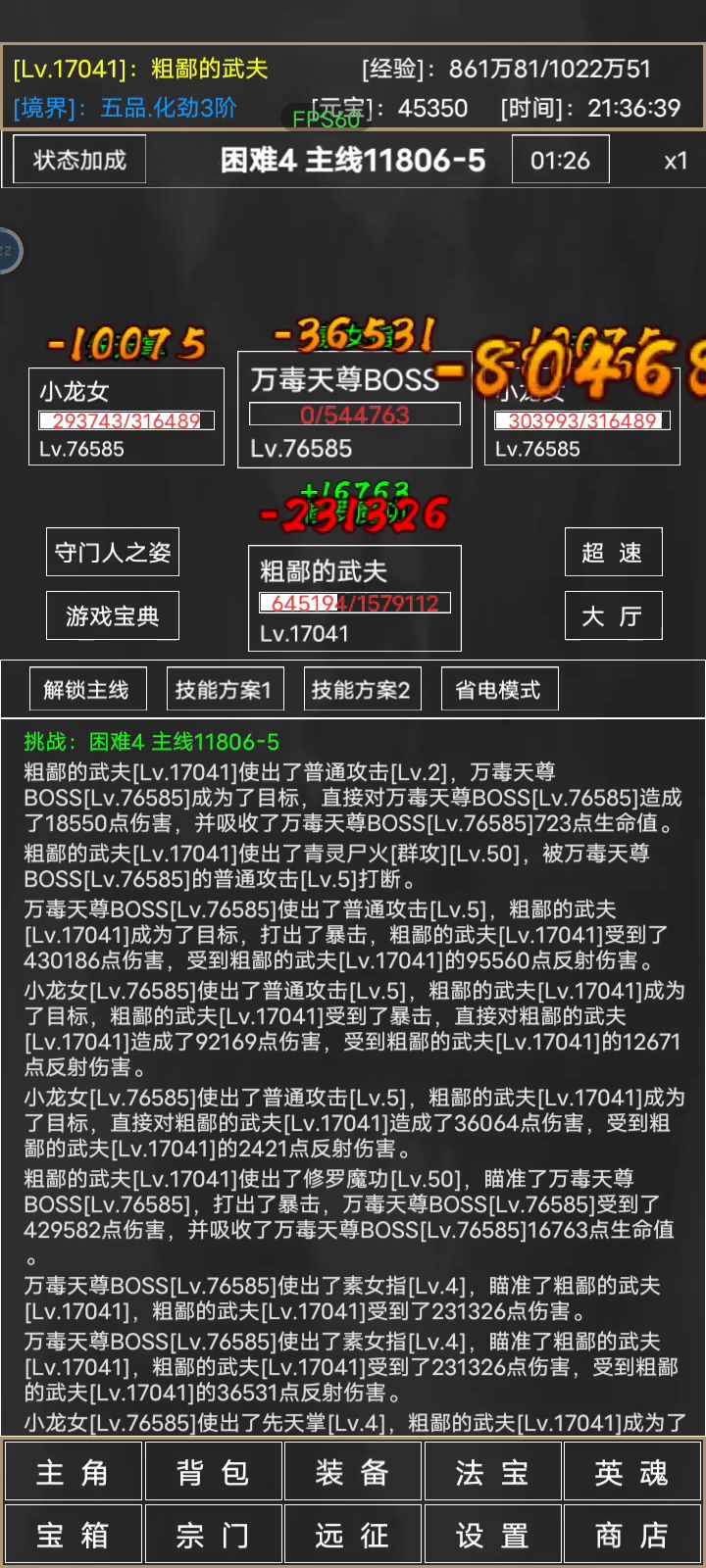Open the 背包 backpack tab
The image size is (706, 1568).
click(x=213, y=1472)
